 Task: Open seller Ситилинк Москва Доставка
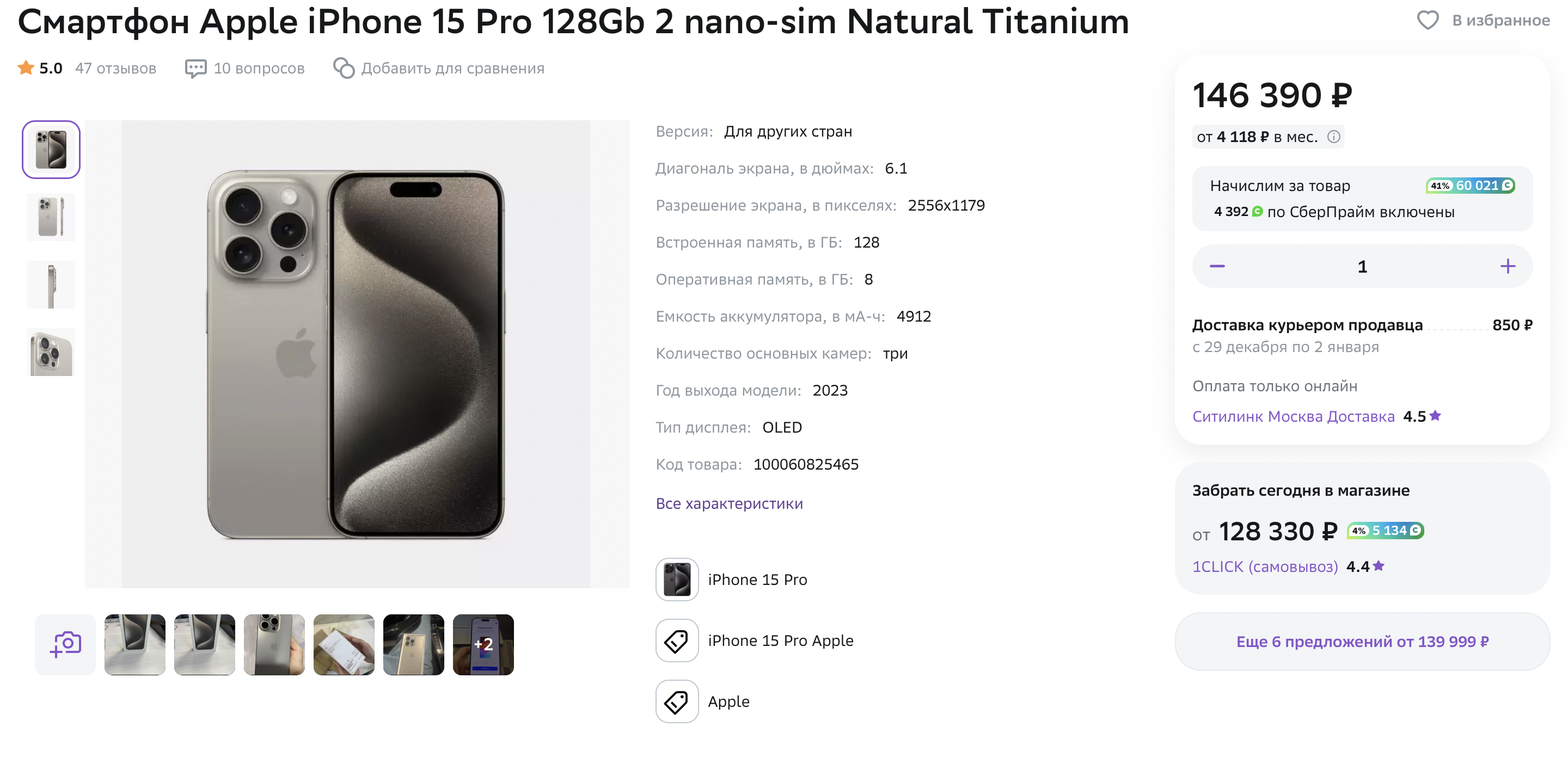point(1293,417)
